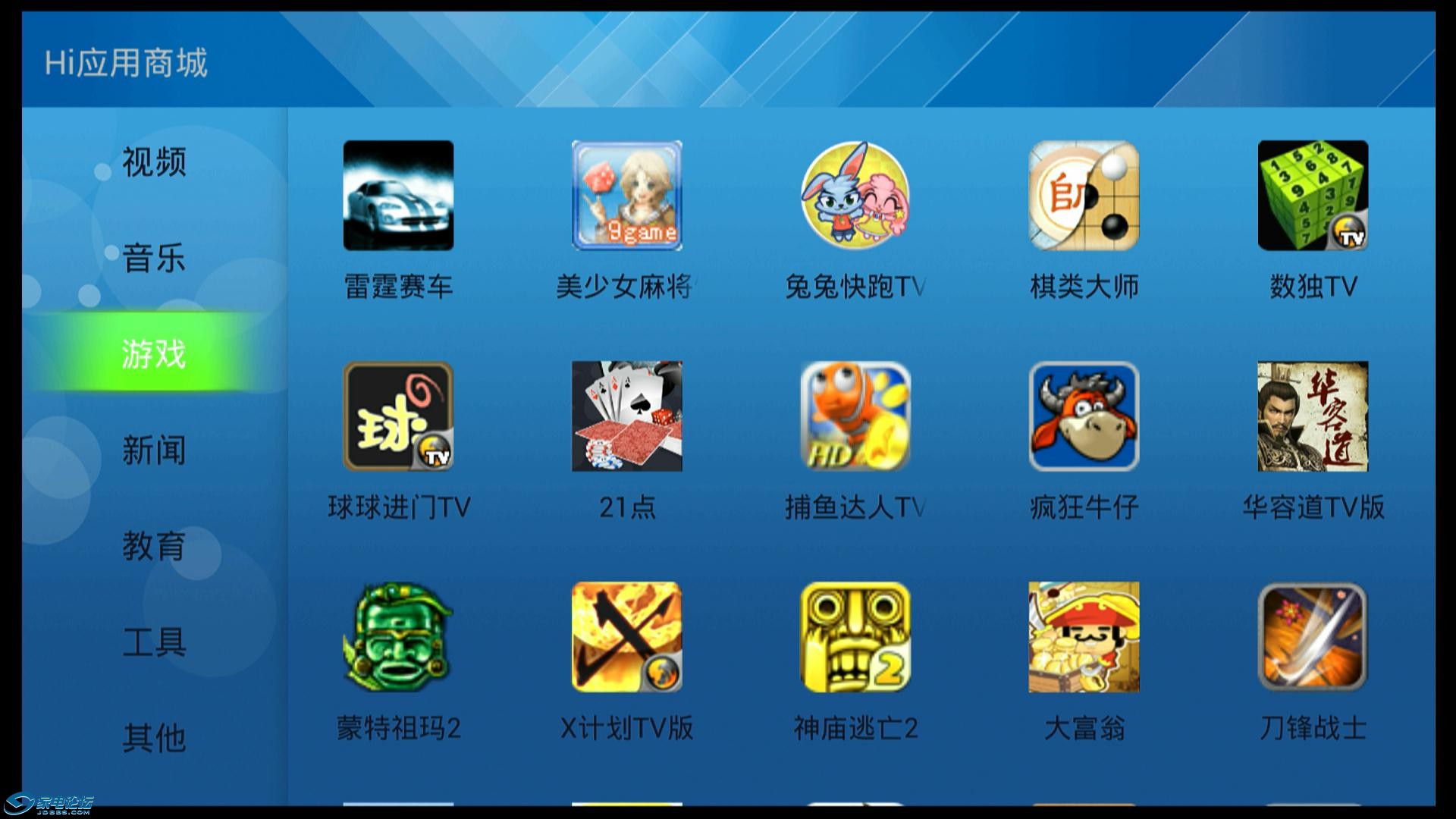Open the 雷霆赛车 racing game
Screen dimensions: 1456x819
[x=398, y=196]
